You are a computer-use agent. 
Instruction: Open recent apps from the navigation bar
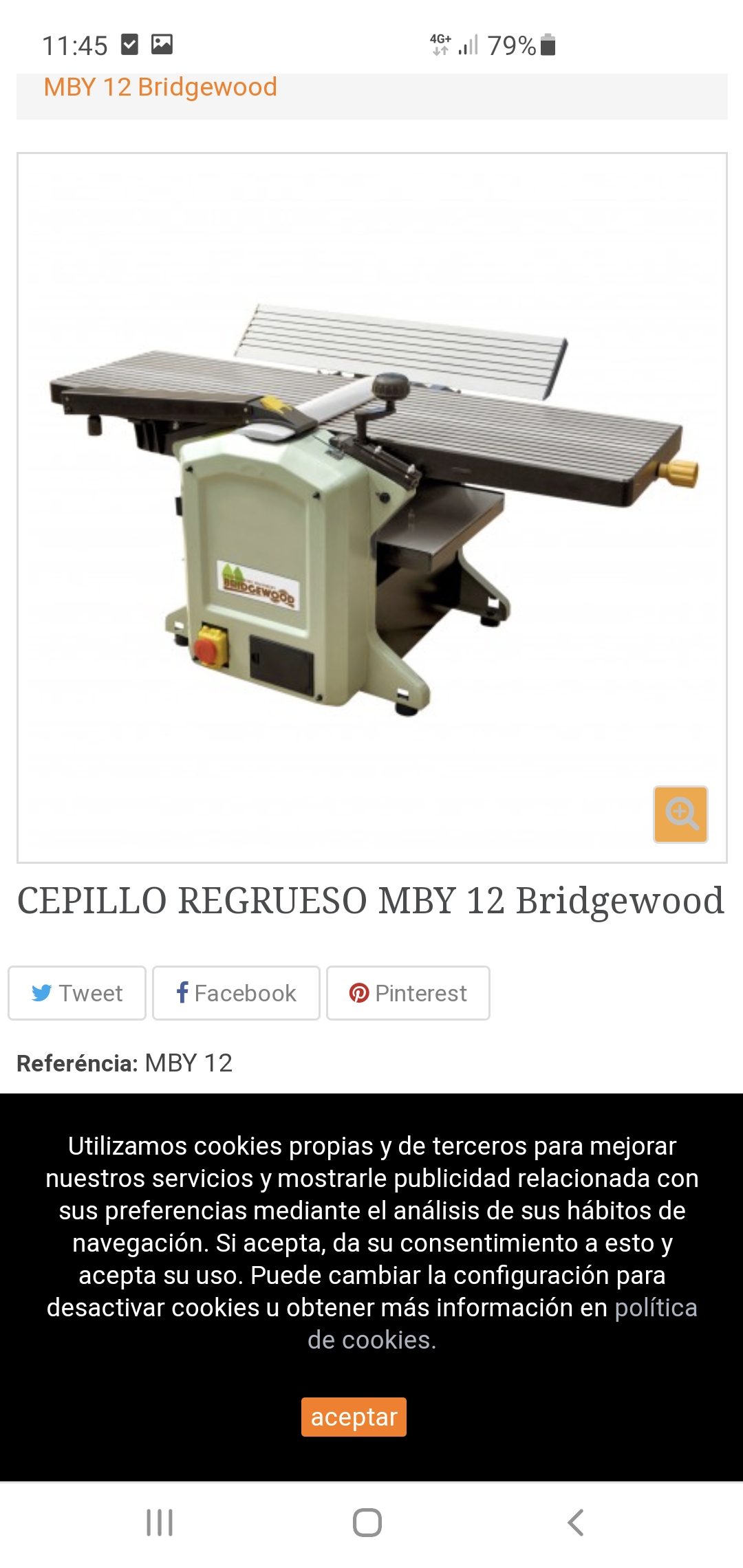[160, 1523]
